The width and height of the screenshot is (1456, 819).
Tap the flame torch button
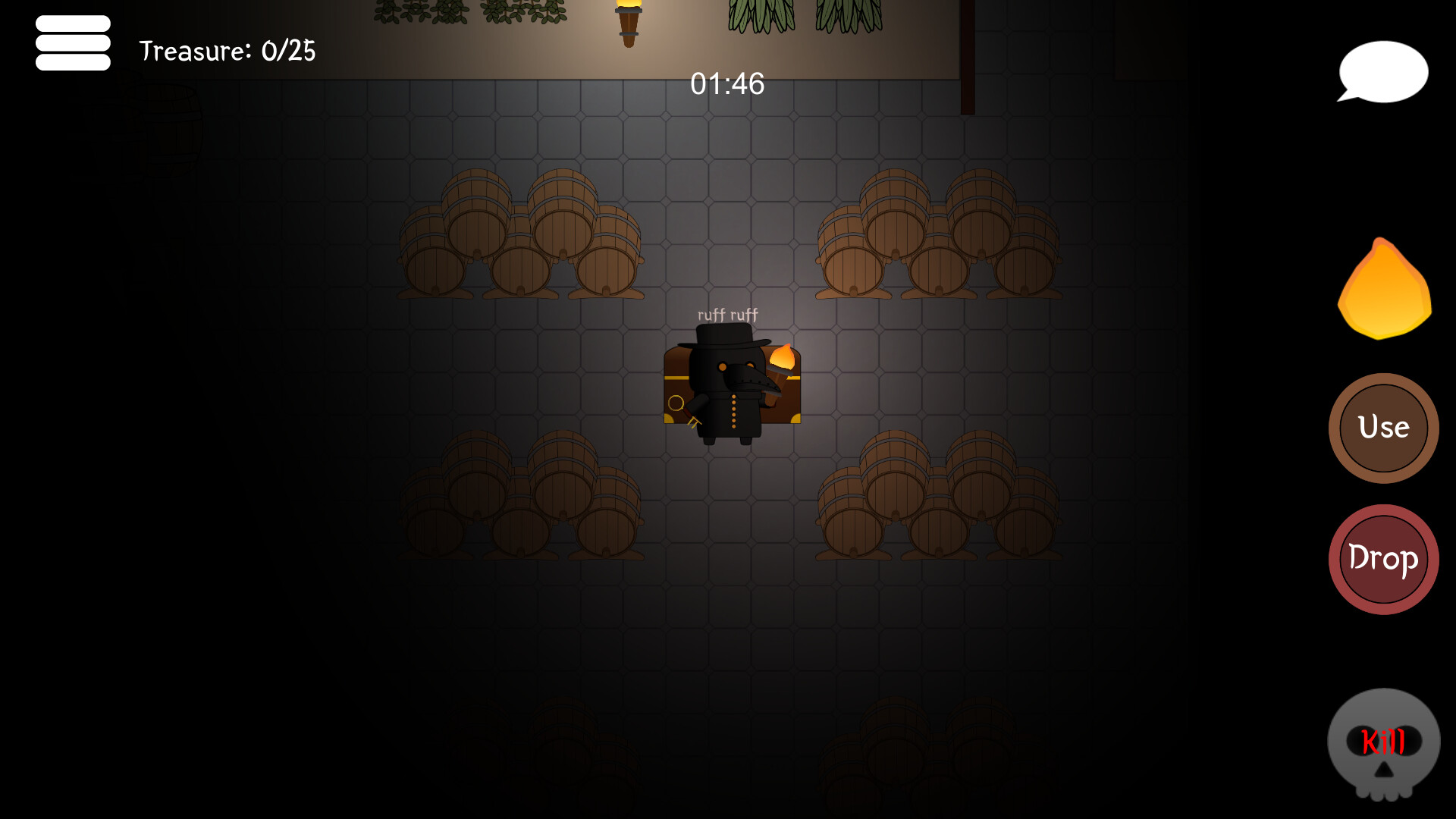tap(1385, 292)
